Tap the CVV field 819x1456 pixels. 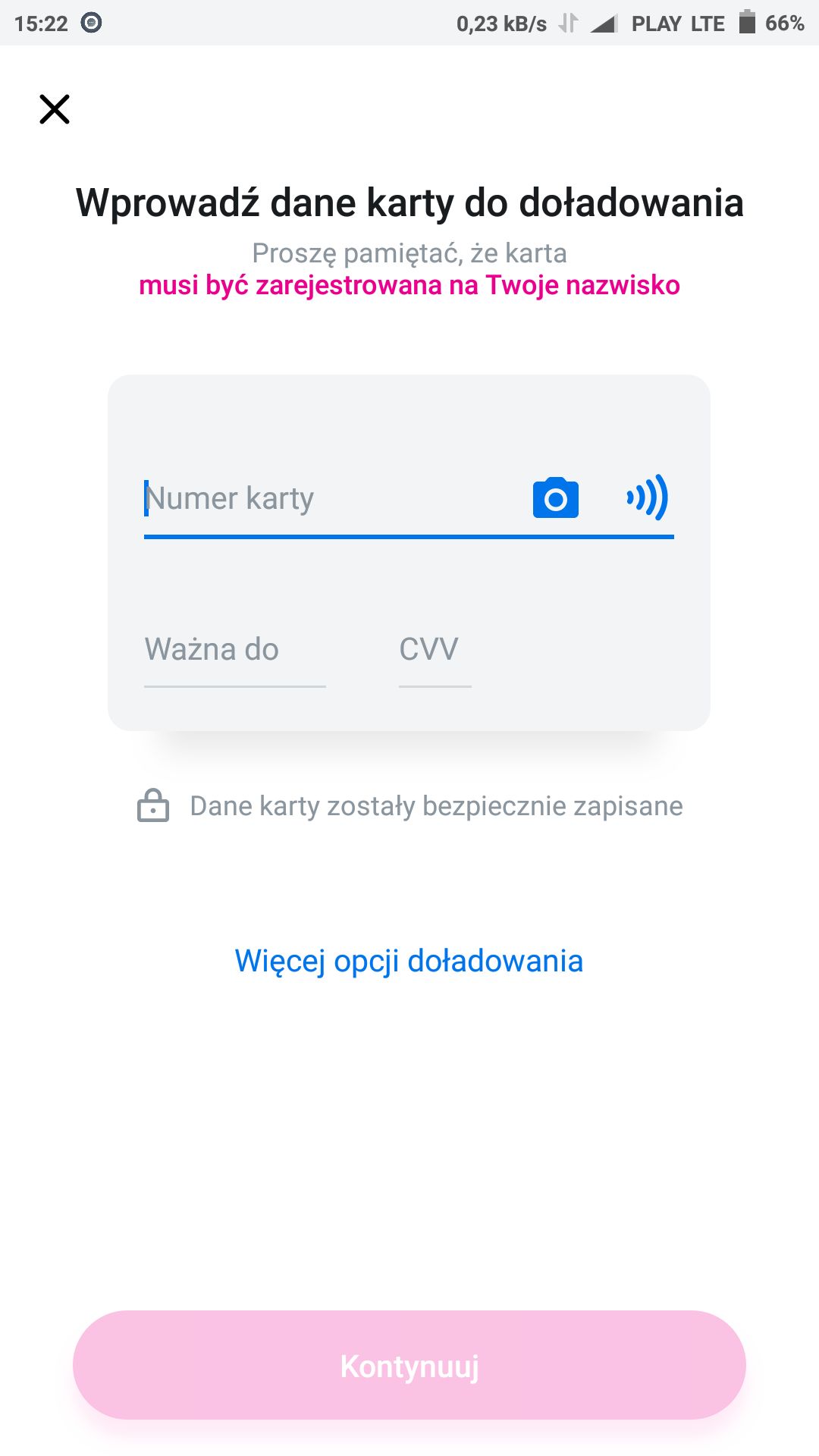(x=435, y=651)
